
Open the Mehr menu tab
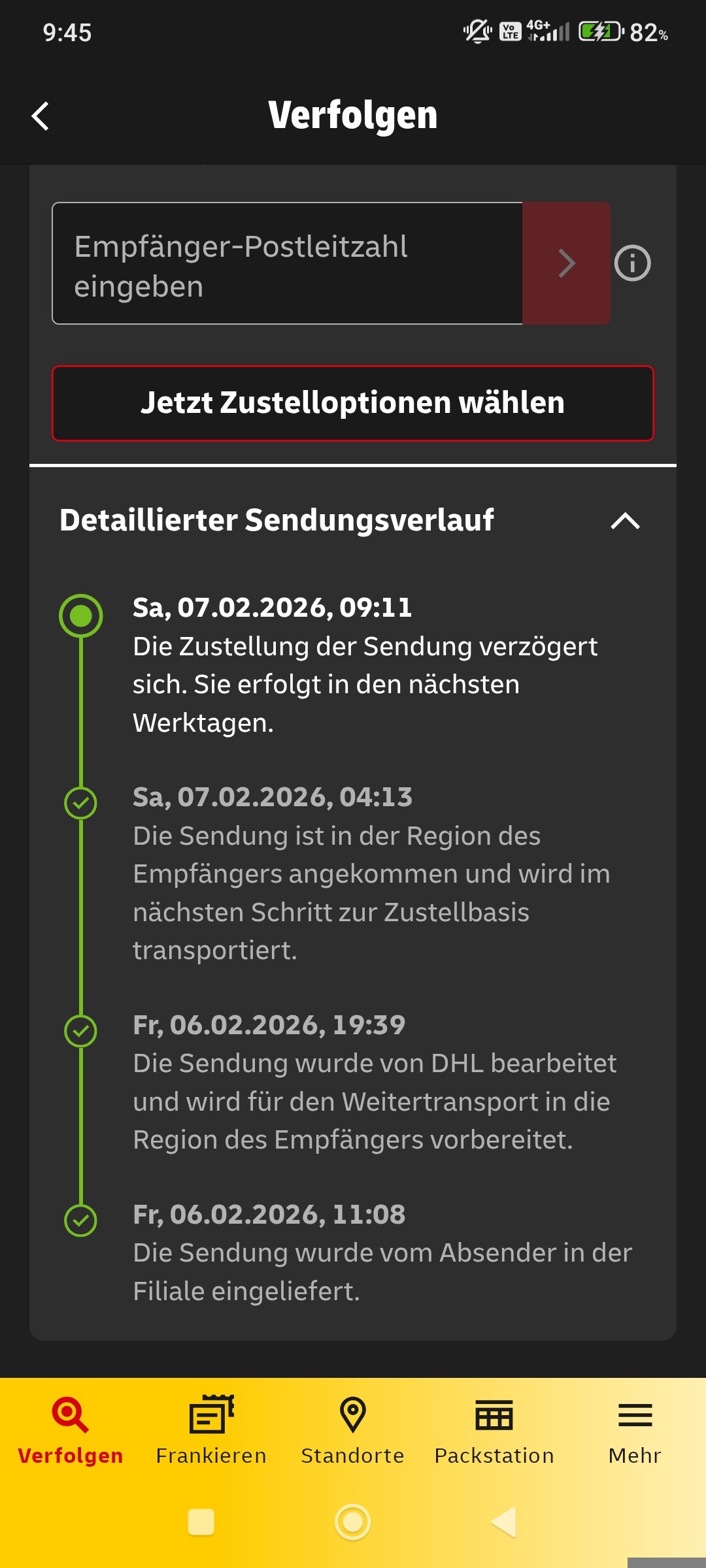(635, 1431)
